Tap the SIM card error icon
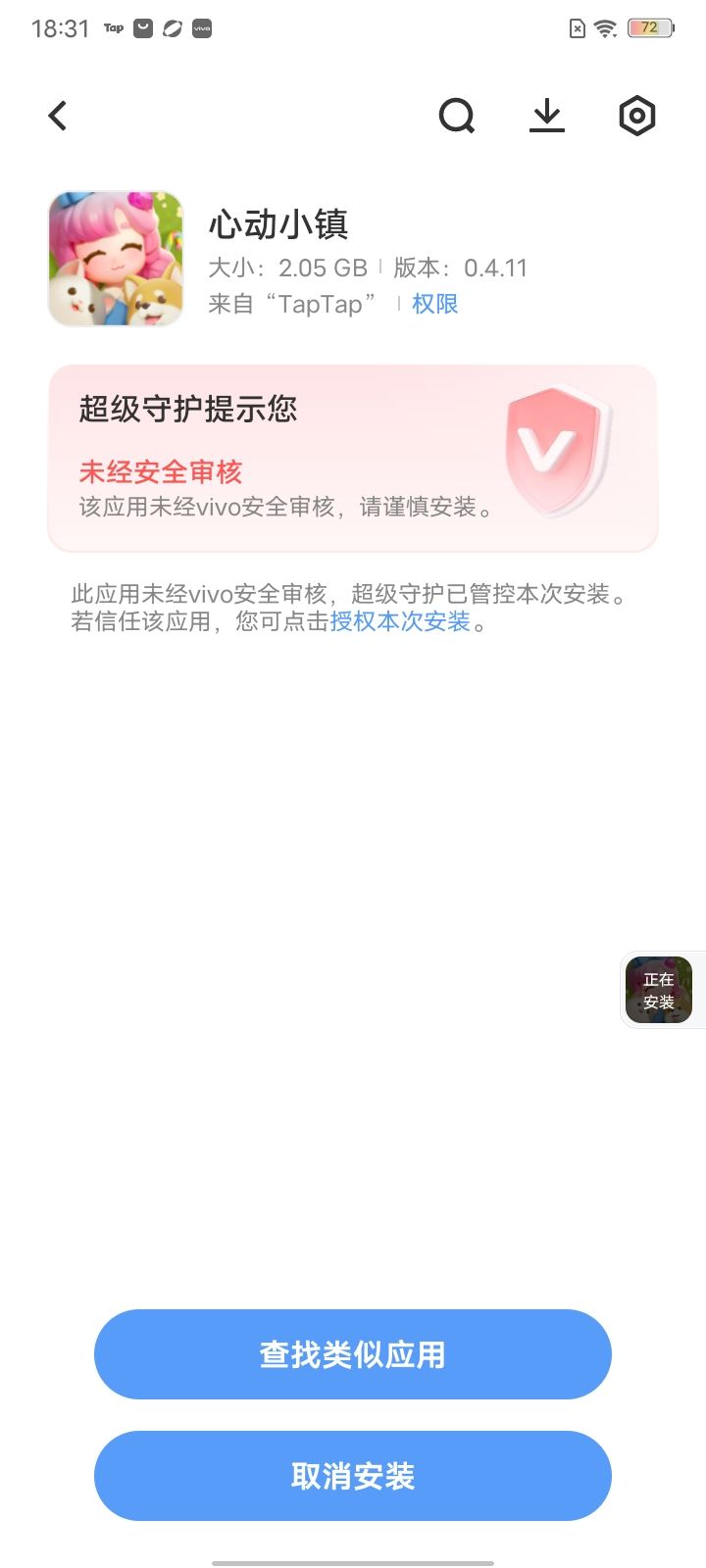The width and height of the screenshot is (706, 1568). (x=576, y=27)
